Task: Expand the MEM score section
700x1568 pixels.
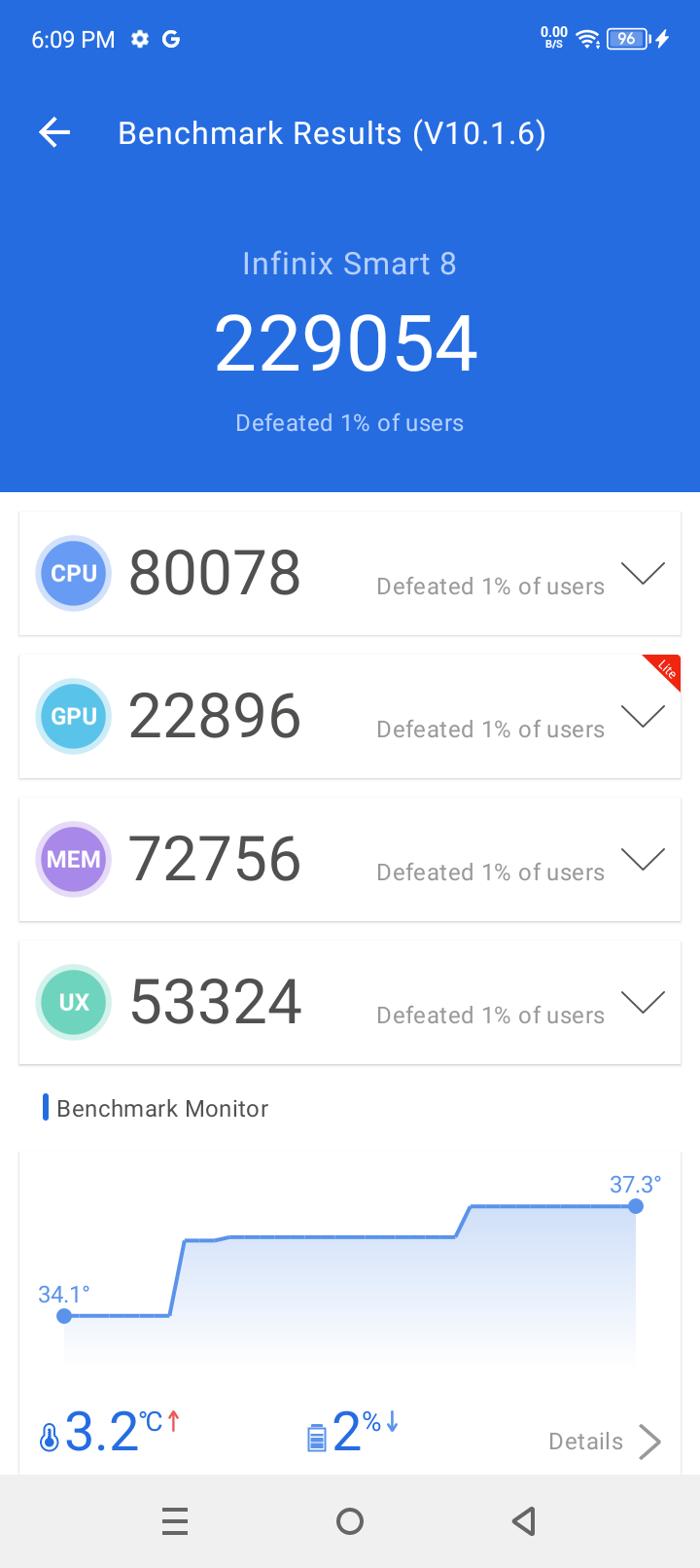Action: tap(643, 859)
